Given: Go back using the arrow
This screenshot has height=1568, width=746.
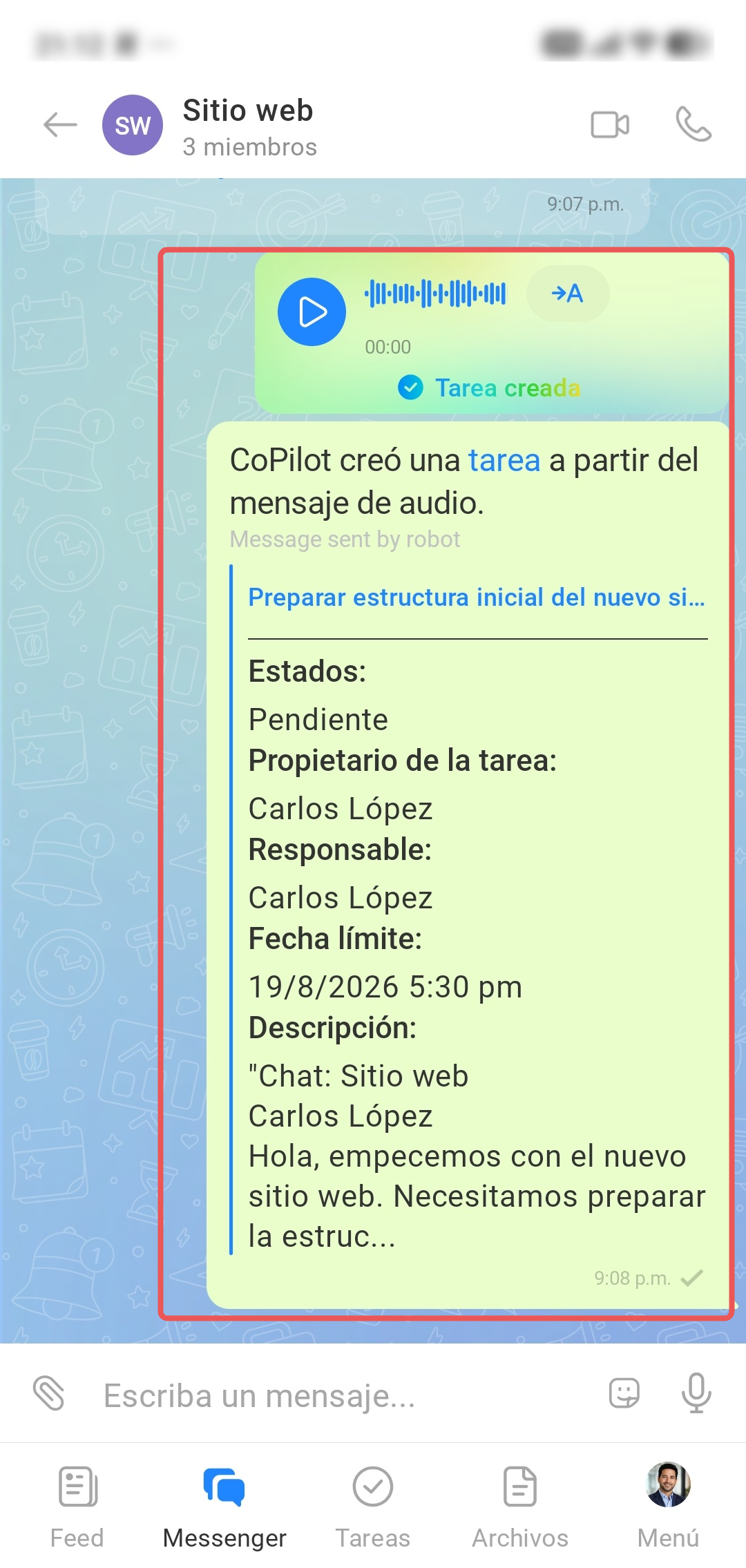Looking at the screenshot, I should (60, 125).
